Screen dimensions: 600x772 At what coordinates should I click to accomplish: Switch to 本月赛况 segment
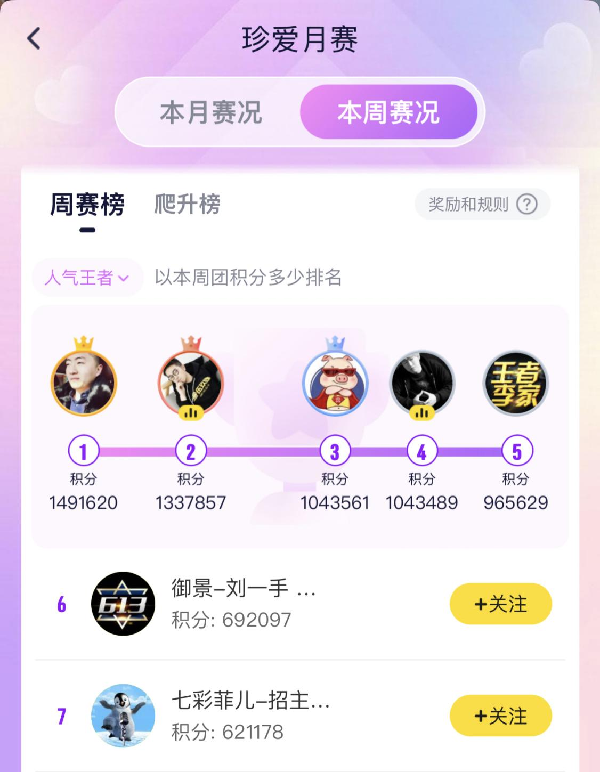pos(210,112)
